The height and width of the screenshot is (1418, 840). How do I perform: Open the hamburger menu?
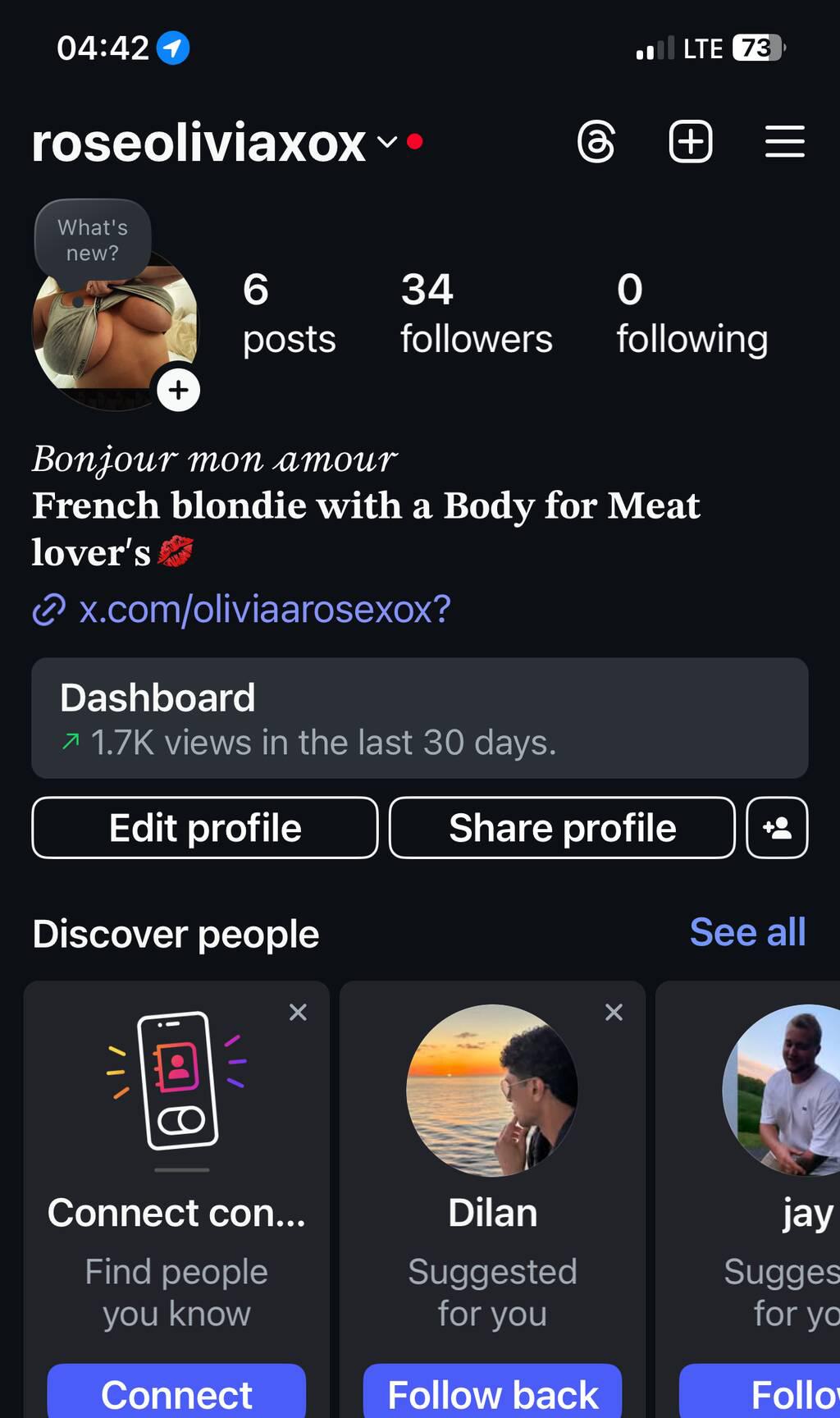coord(784,142)
